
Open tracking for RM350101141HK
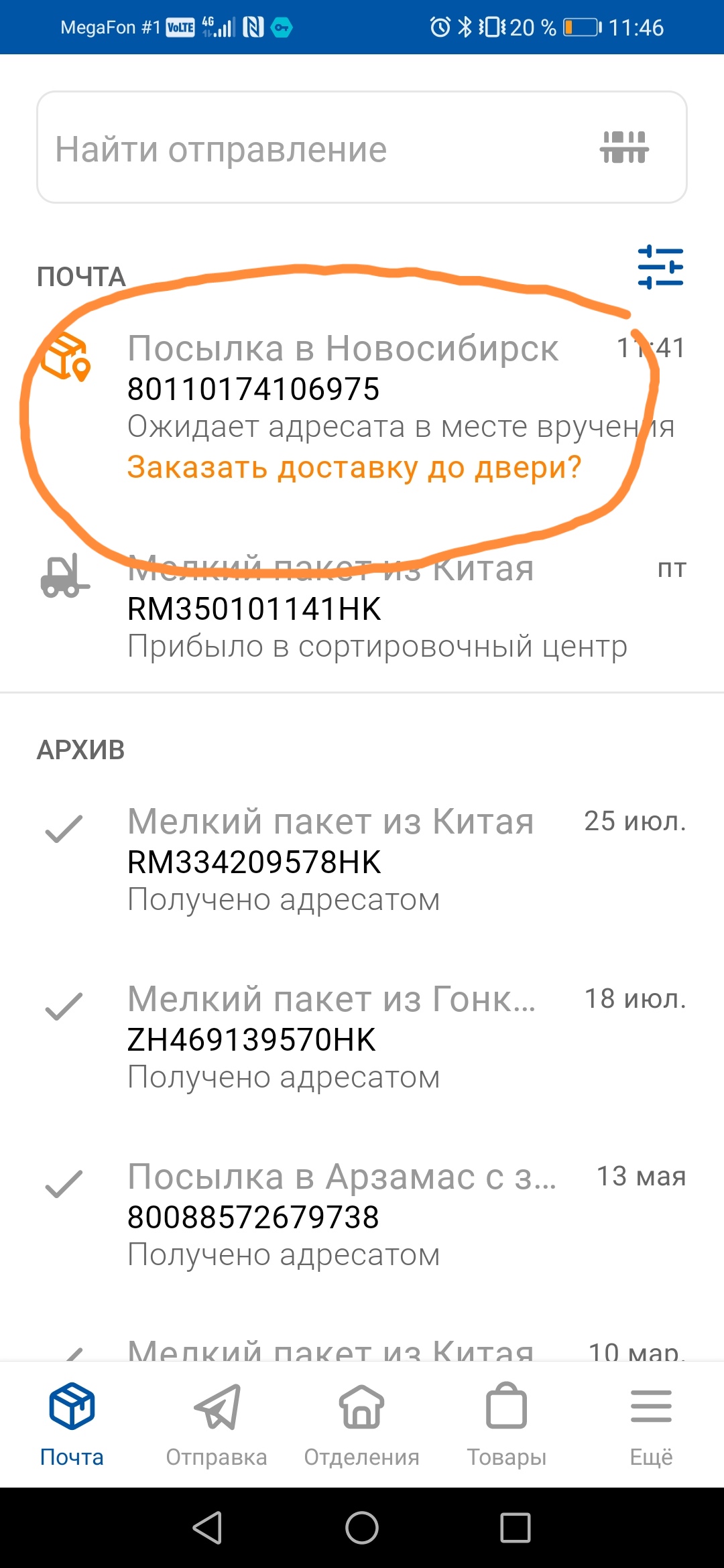362,608
